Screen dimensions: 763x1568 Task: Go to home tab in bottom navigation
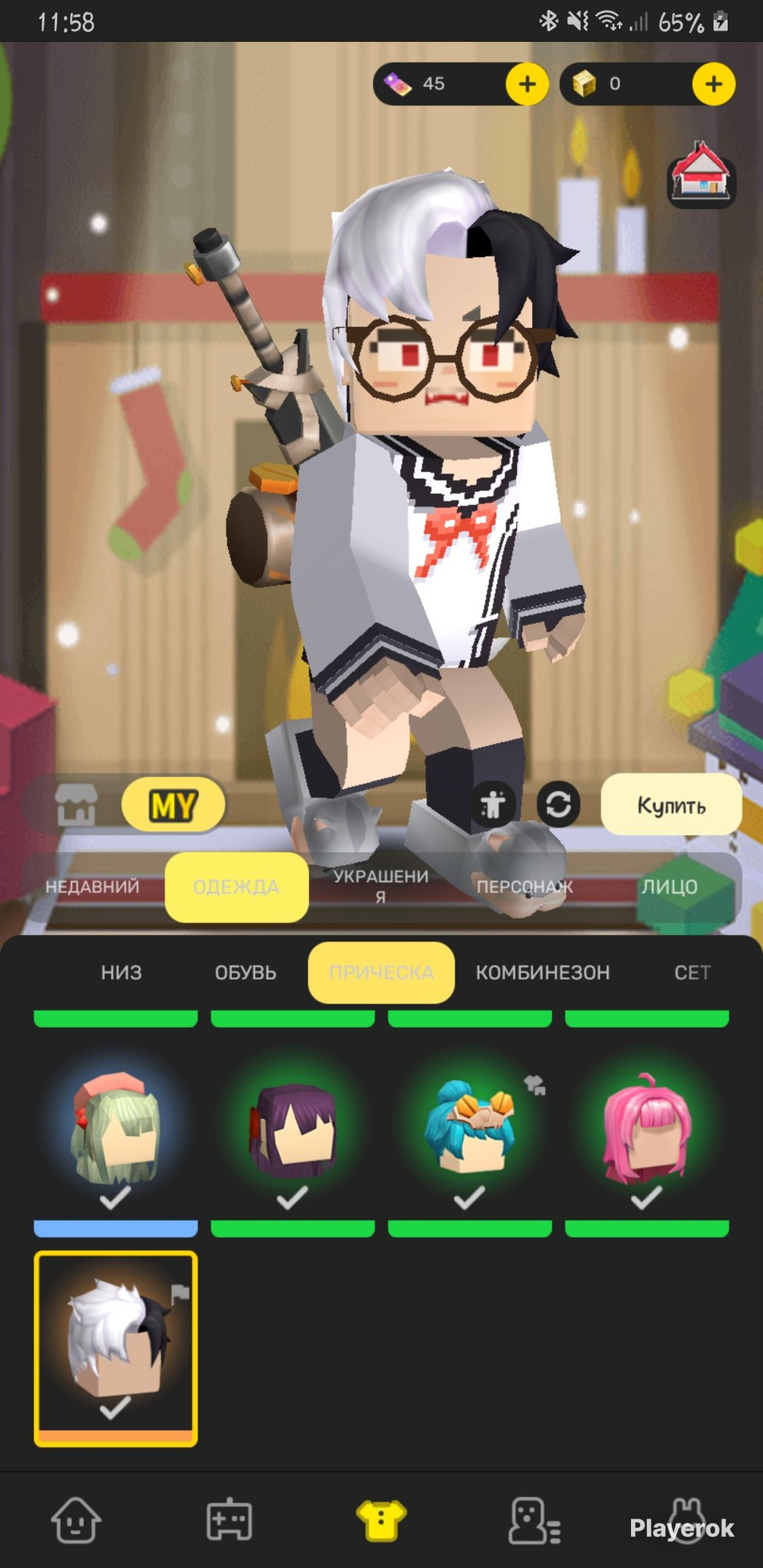click(x=76, y=1519)
